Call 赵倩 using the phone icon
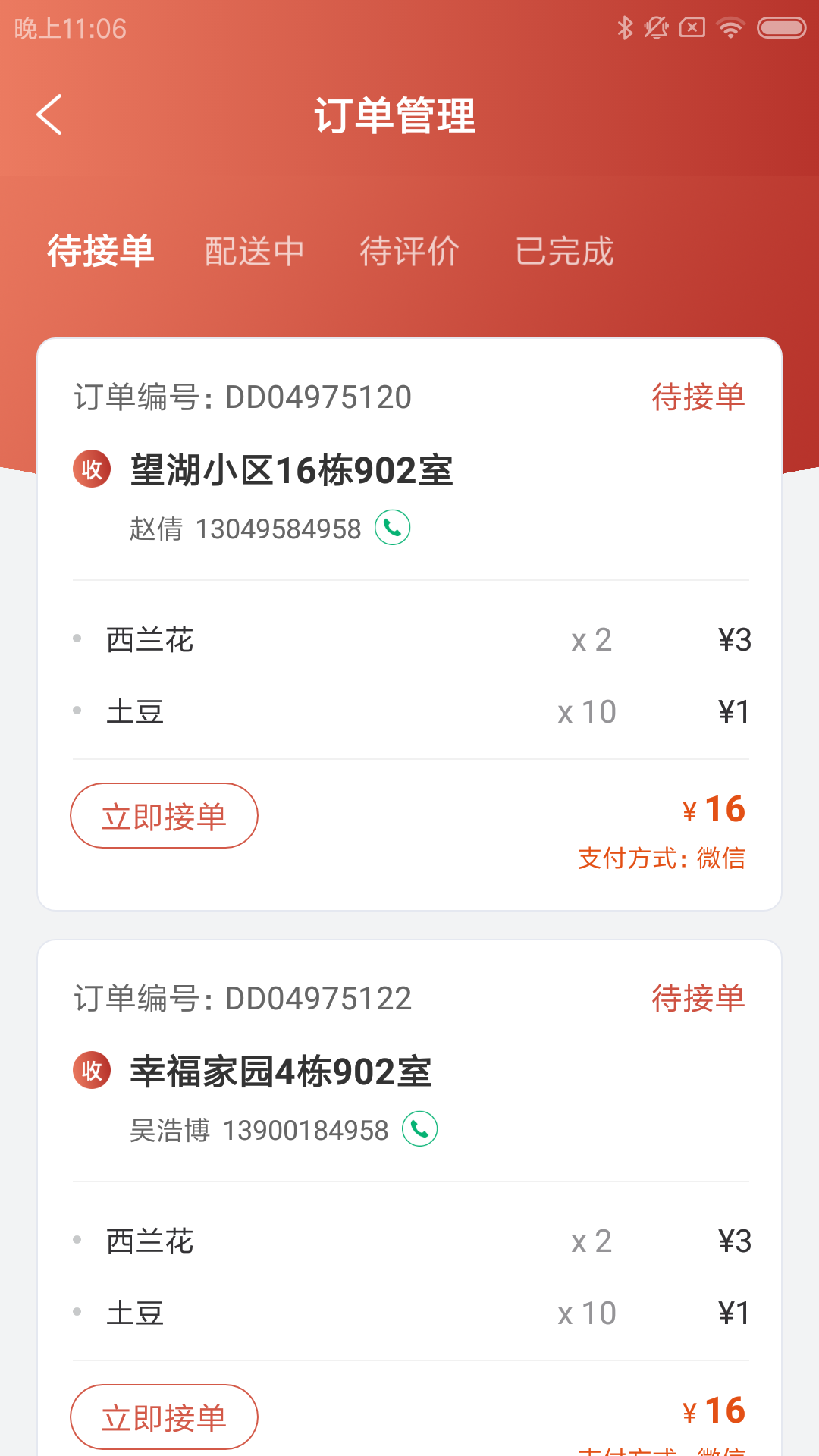Viewport: 819px width, 1456px height. 393,528
